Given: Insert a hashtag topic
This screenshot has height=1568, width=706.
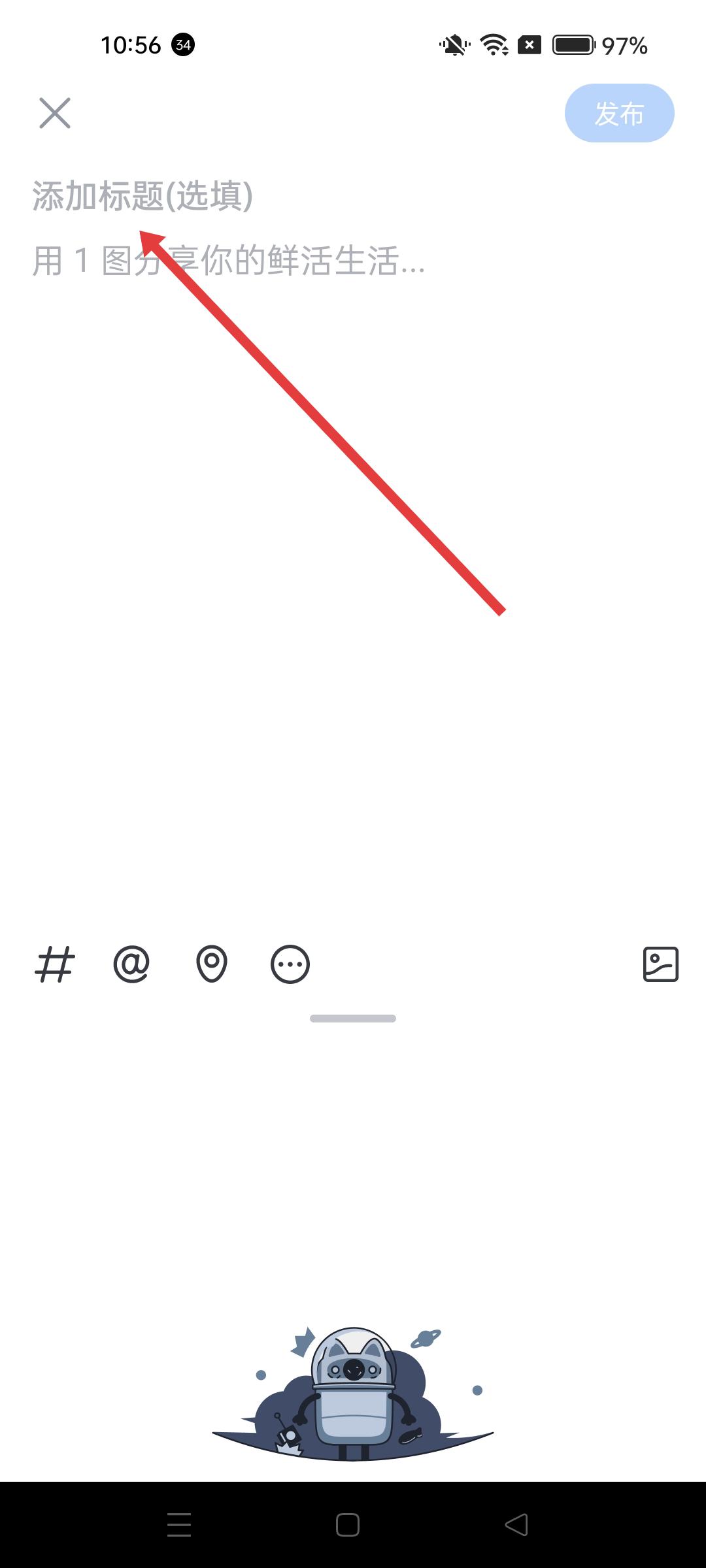Looking at the screenshot, I should point(55,964).
